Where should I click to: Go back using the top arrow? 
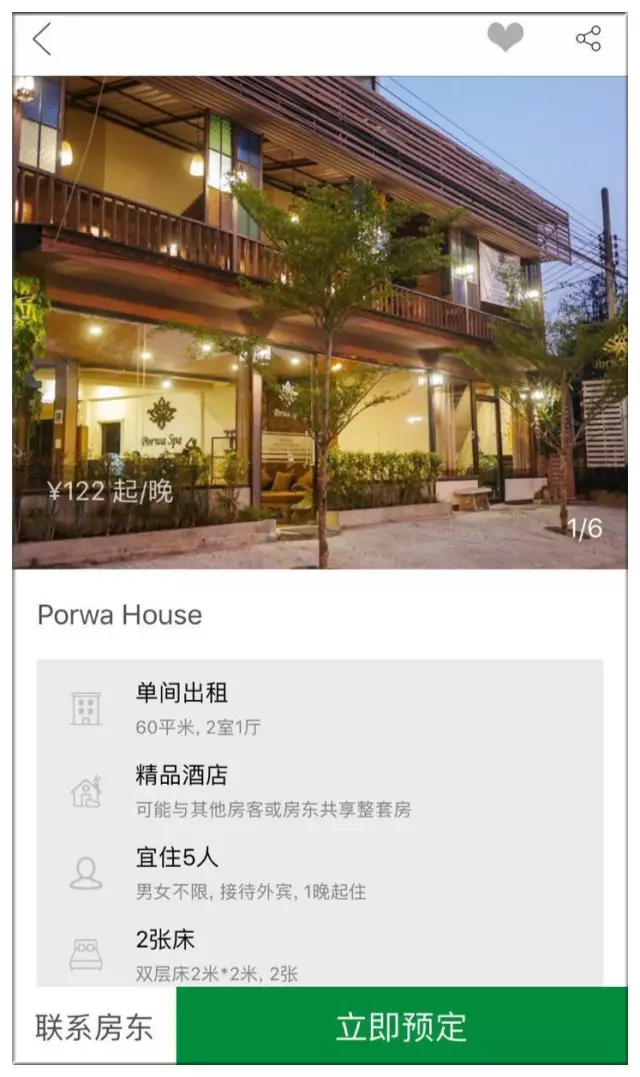coord(42,40)
